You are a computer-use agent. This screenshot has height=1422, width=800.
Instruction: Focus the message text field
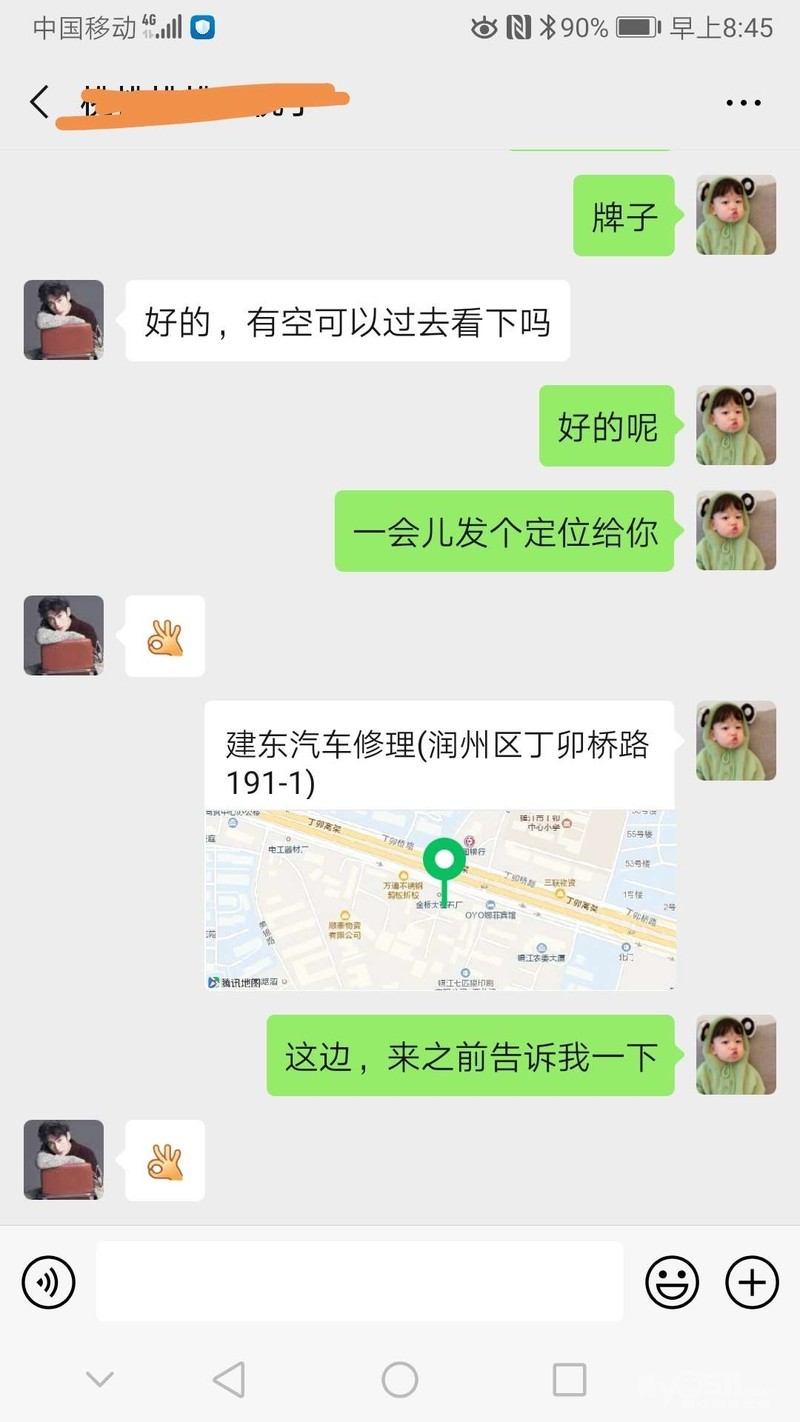click(359, 1281)
